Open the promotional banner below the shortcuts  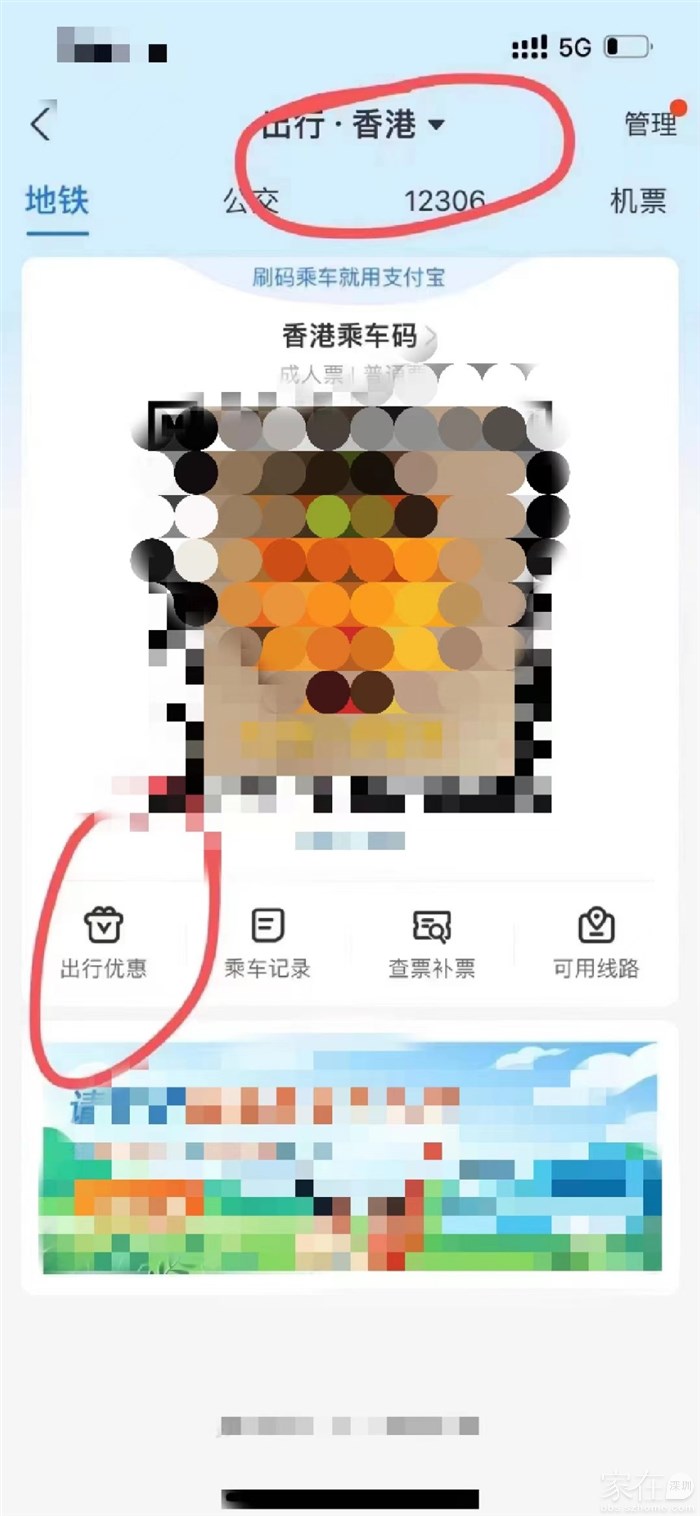click(350, 1157)
